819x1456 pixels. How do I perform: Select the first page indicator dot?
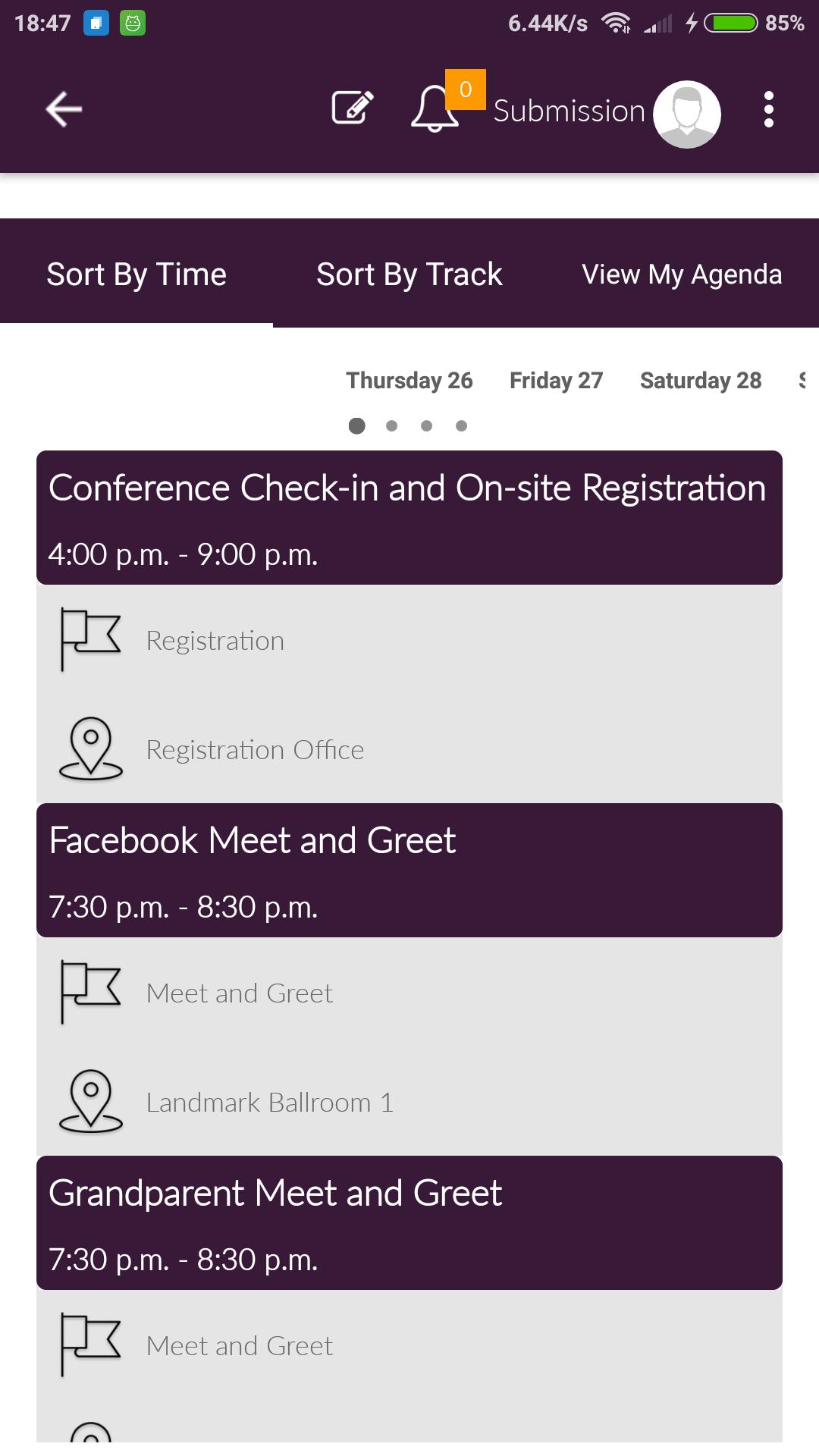[356, 425]
